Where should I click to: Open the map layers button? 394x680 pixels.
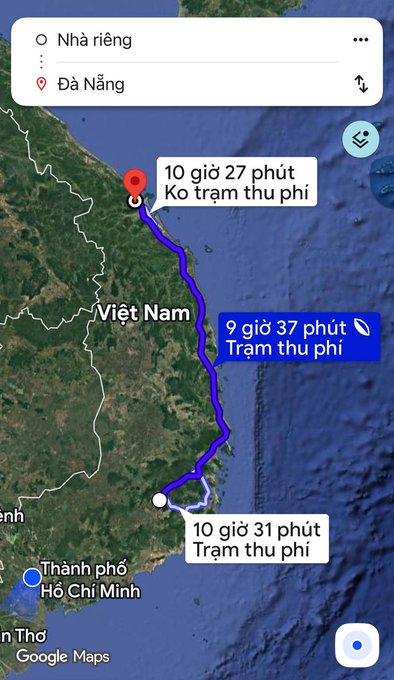361,140
